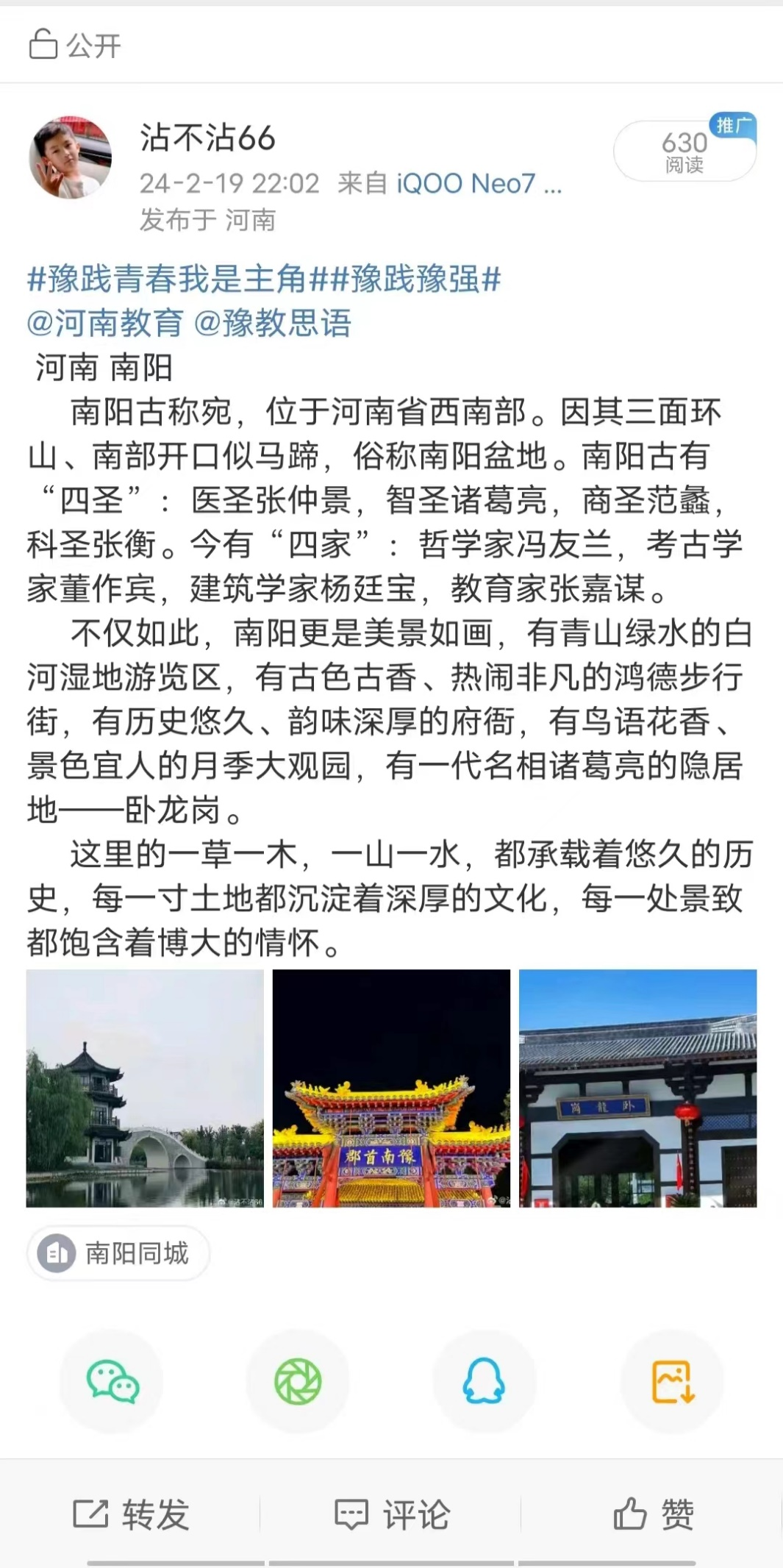Visit the @河南教育 mention
Screen dimensions: 783x1568
click(105, 323)
